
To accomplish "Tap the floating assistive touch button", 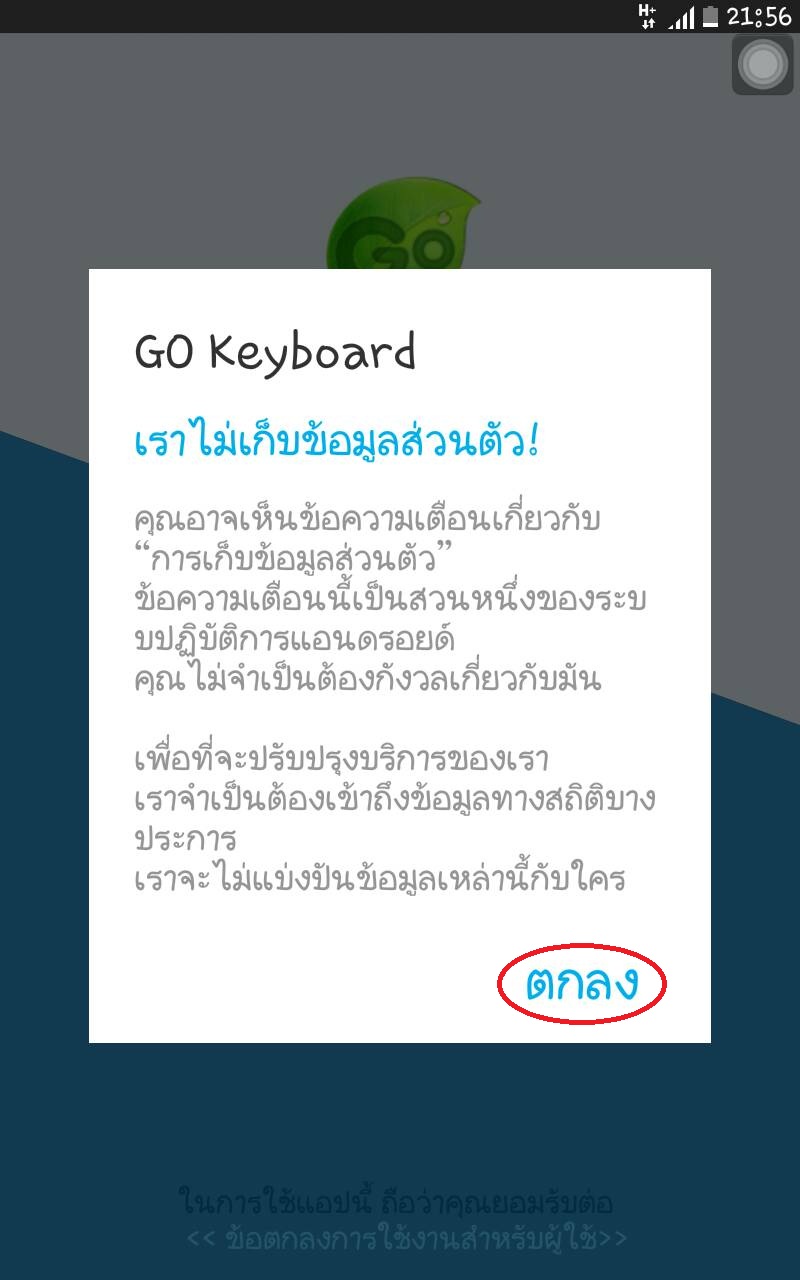I will click(763, 65).
